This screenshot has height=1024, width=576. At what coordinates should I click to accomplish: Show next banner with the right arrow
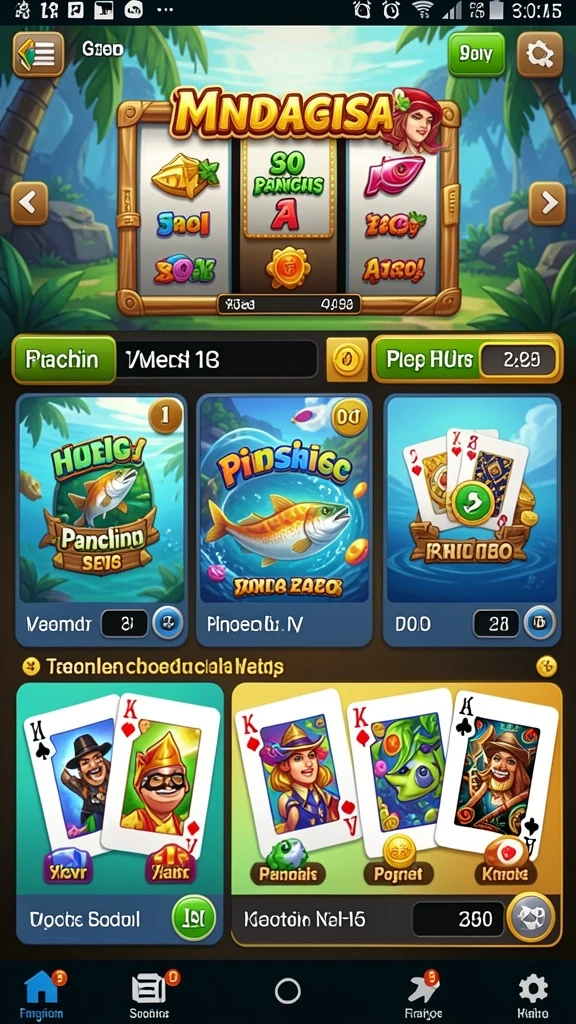tap(547, 204)
